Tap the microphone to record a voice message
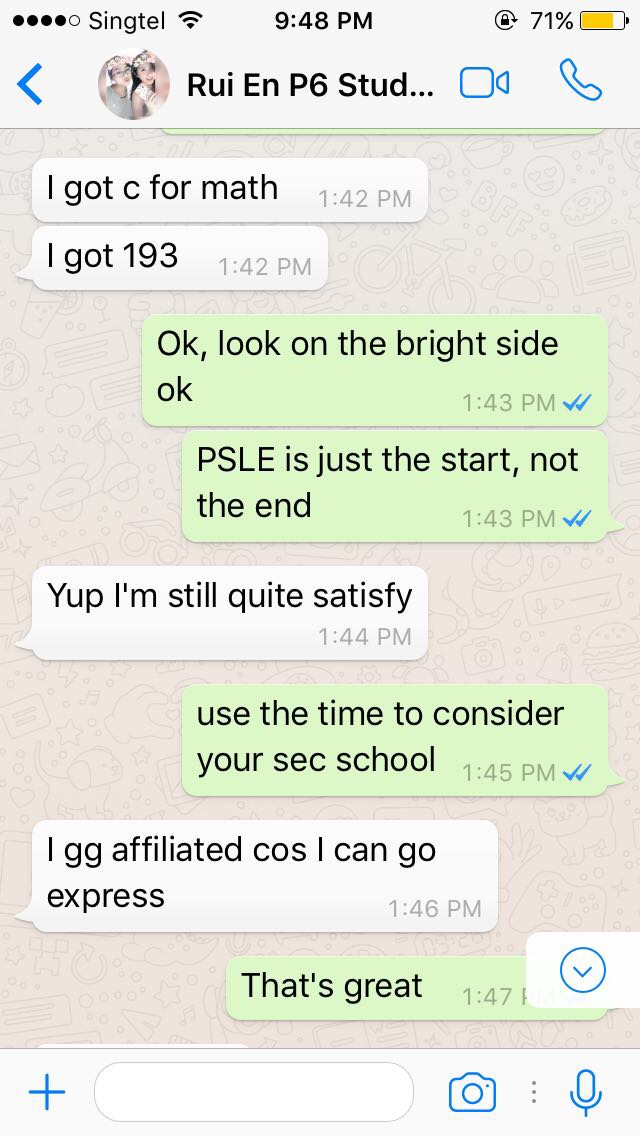The width and height of the screenshot is (640, 1136). [585, 1092]
